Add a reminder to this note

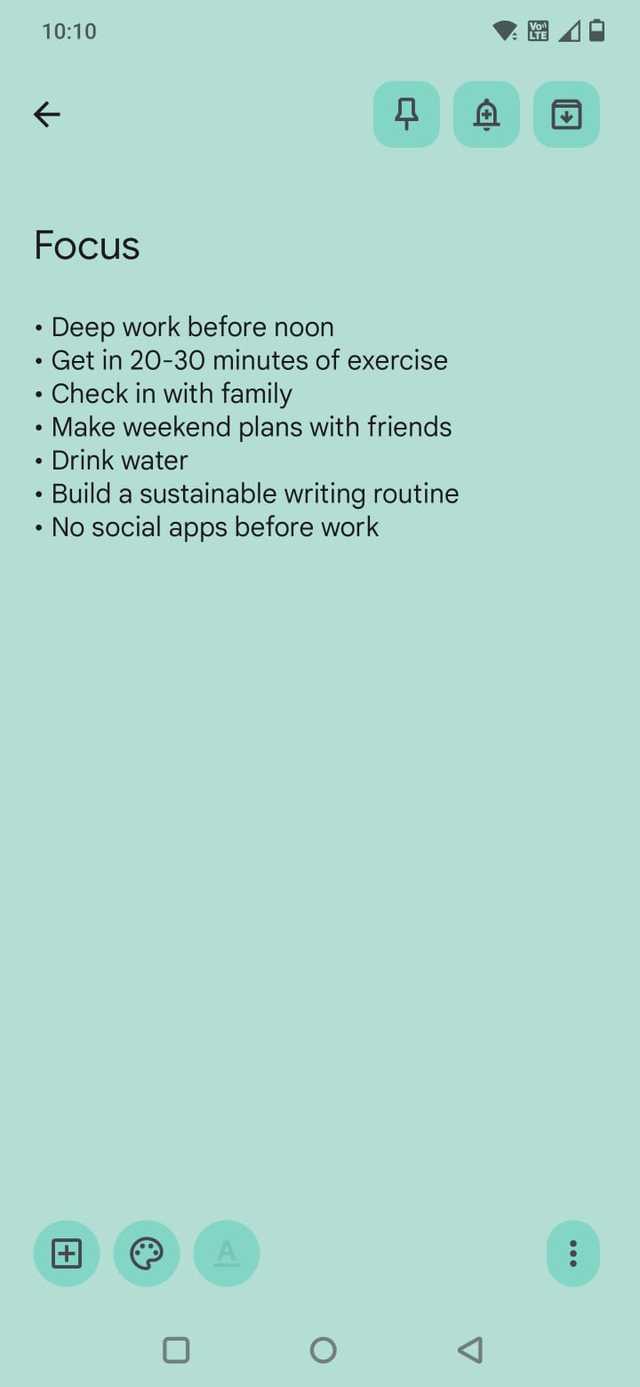tap(486, 114)
